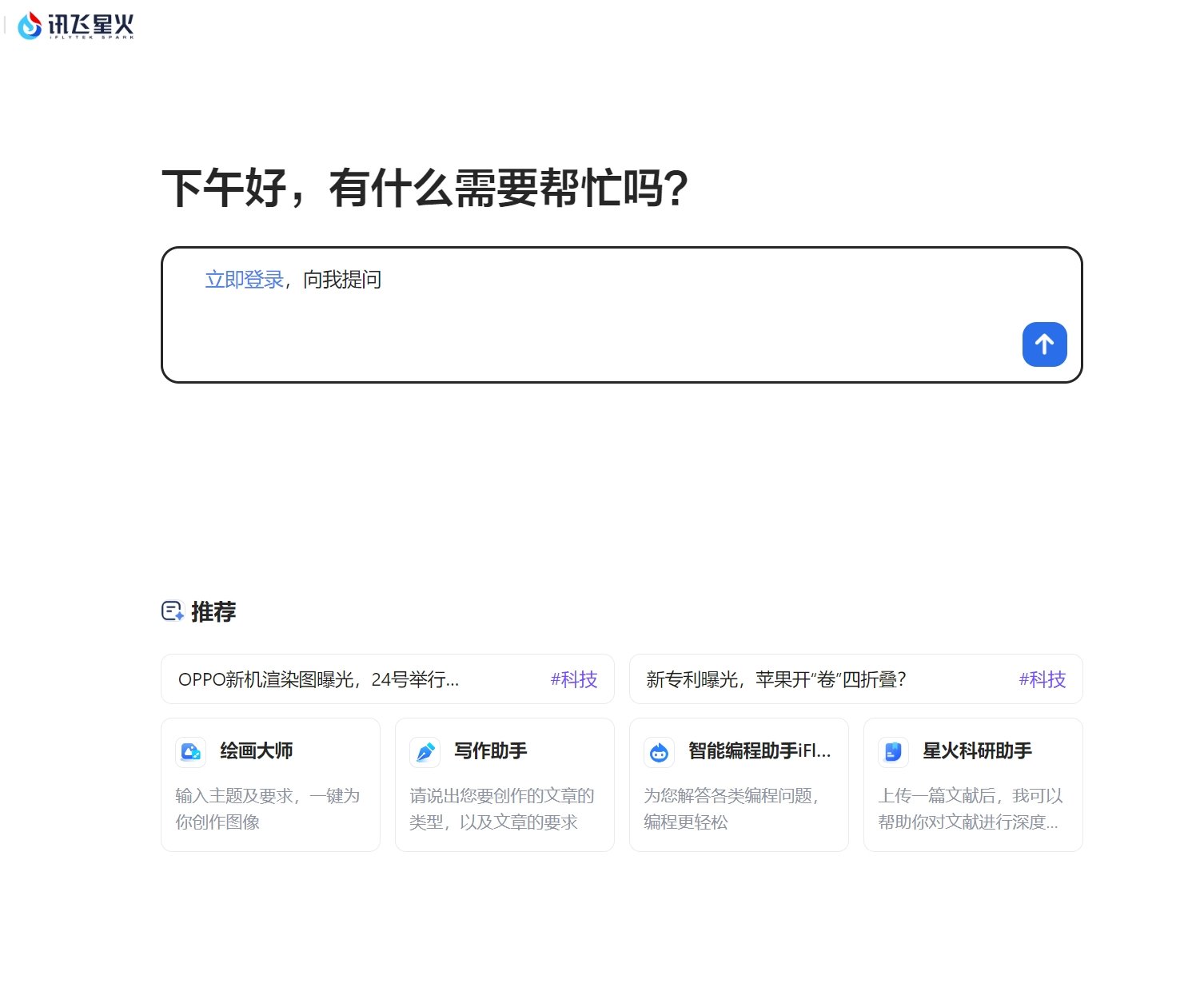Image resolution: width=1204 pixels, height=983 pixels.
Task: Select the 写作助手 writing assistant card
Action: coord(504,784)
